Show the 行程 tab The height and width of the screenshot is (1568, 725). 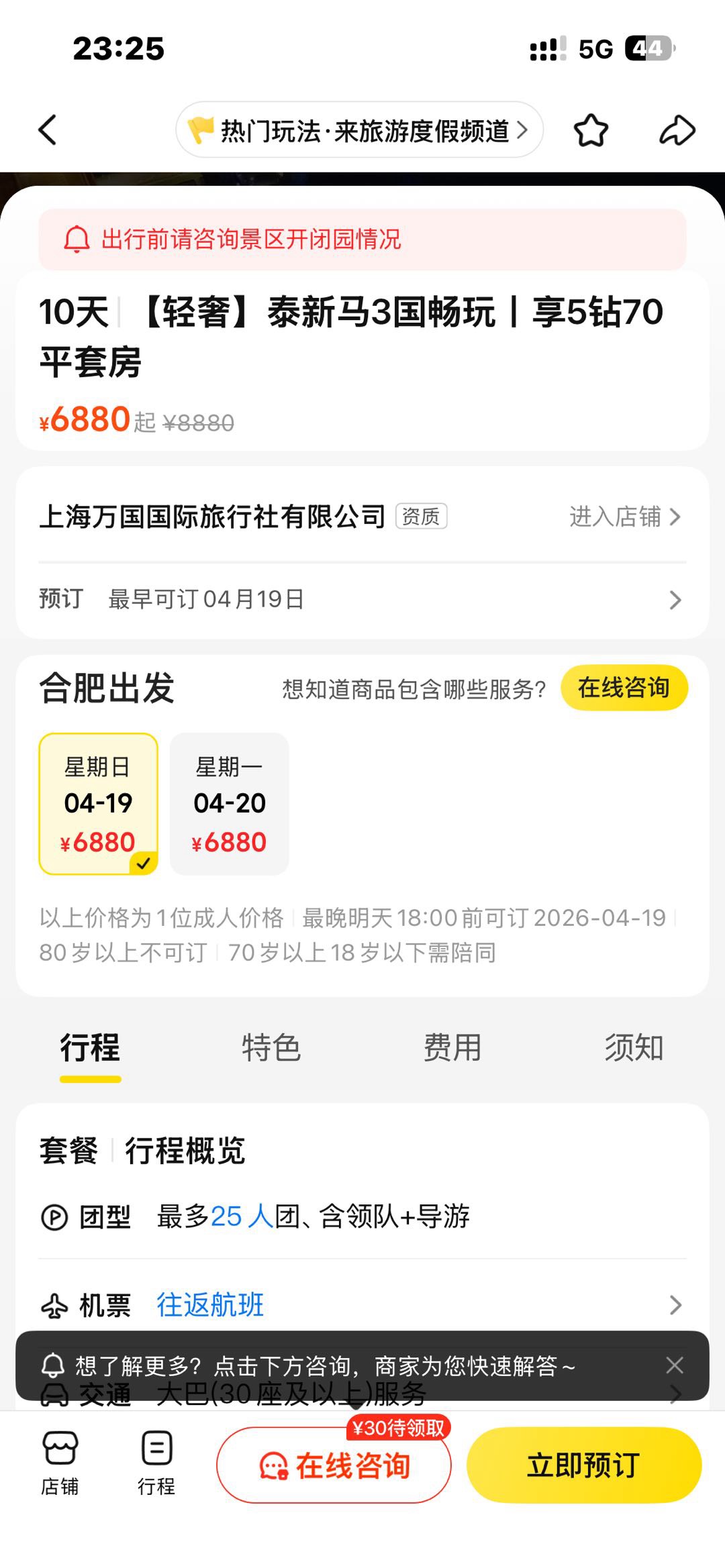click(90, 1048)
